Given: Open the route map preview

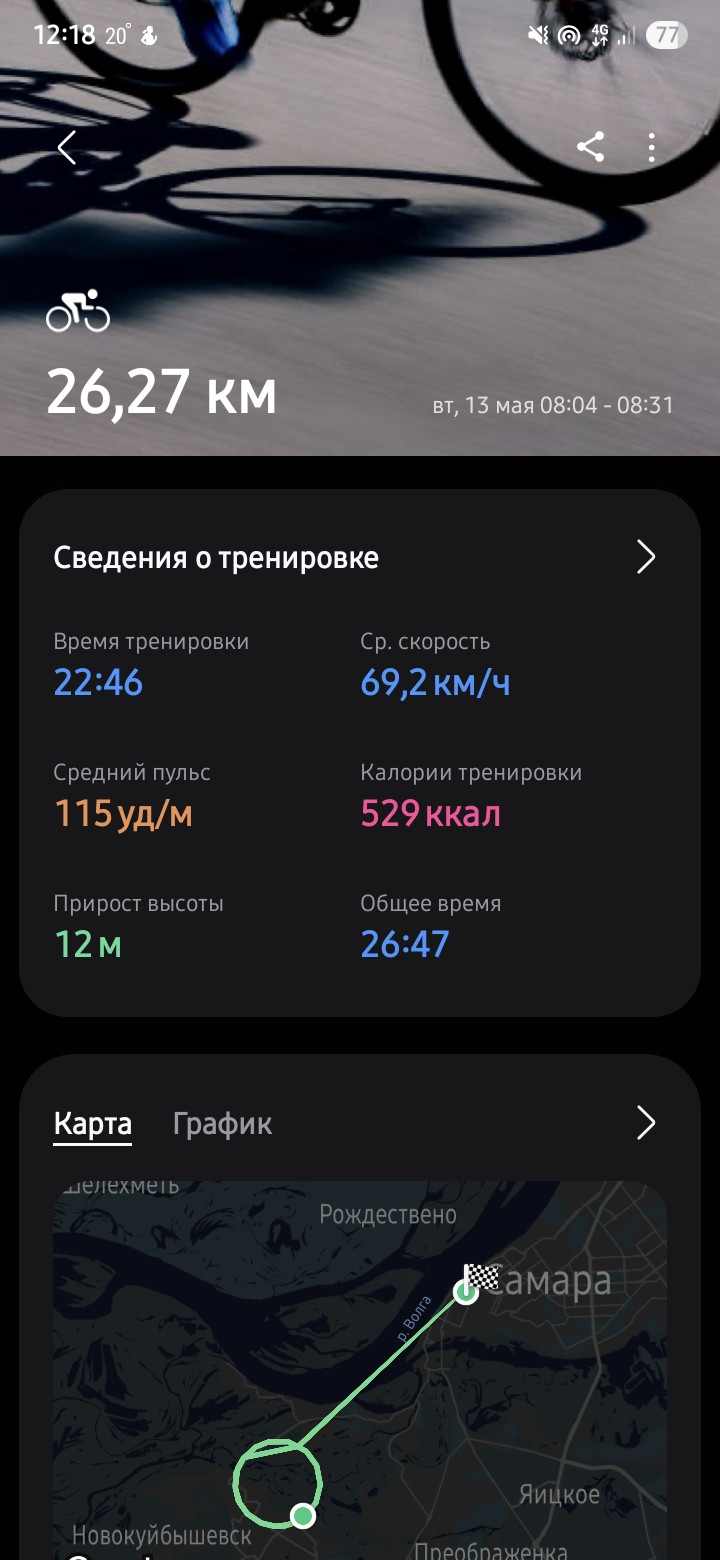Looking at the screenshot, I should point(360,1370).
